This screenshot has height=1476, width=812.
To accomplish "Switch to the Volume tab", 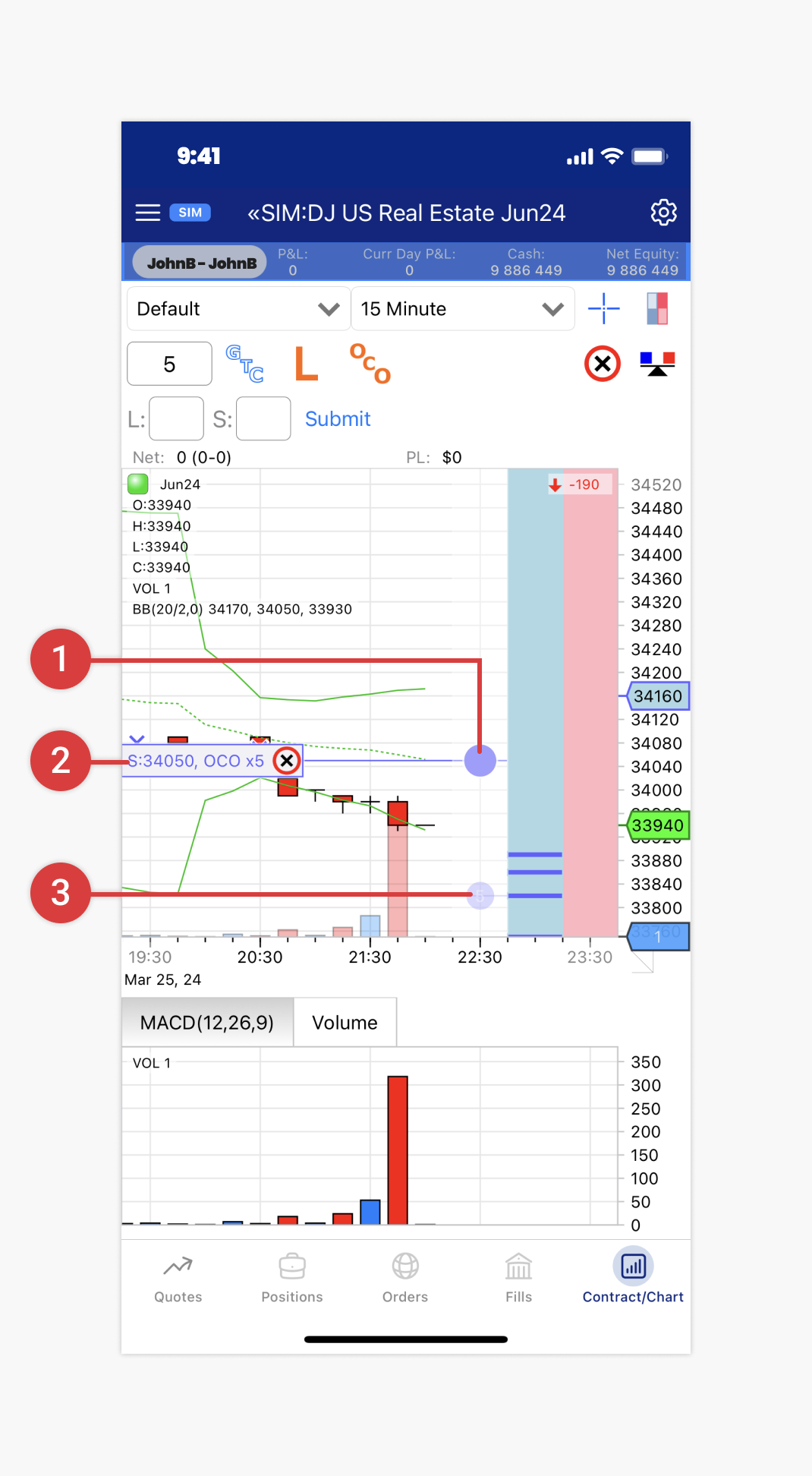I will (345, 1023).
